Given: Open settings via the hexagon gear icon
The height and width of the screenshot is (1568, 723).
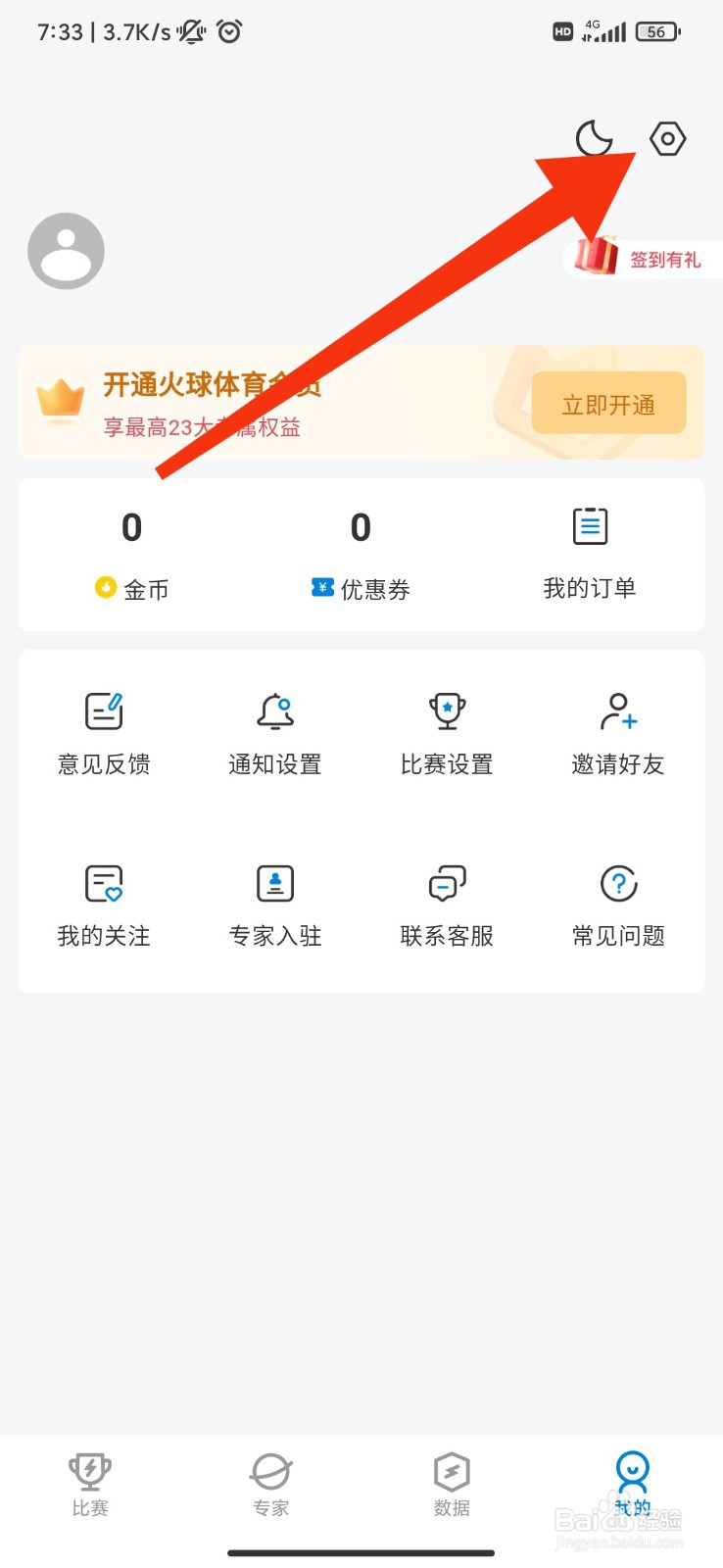Looking at the screenshot, I should (x=667, y=139).
